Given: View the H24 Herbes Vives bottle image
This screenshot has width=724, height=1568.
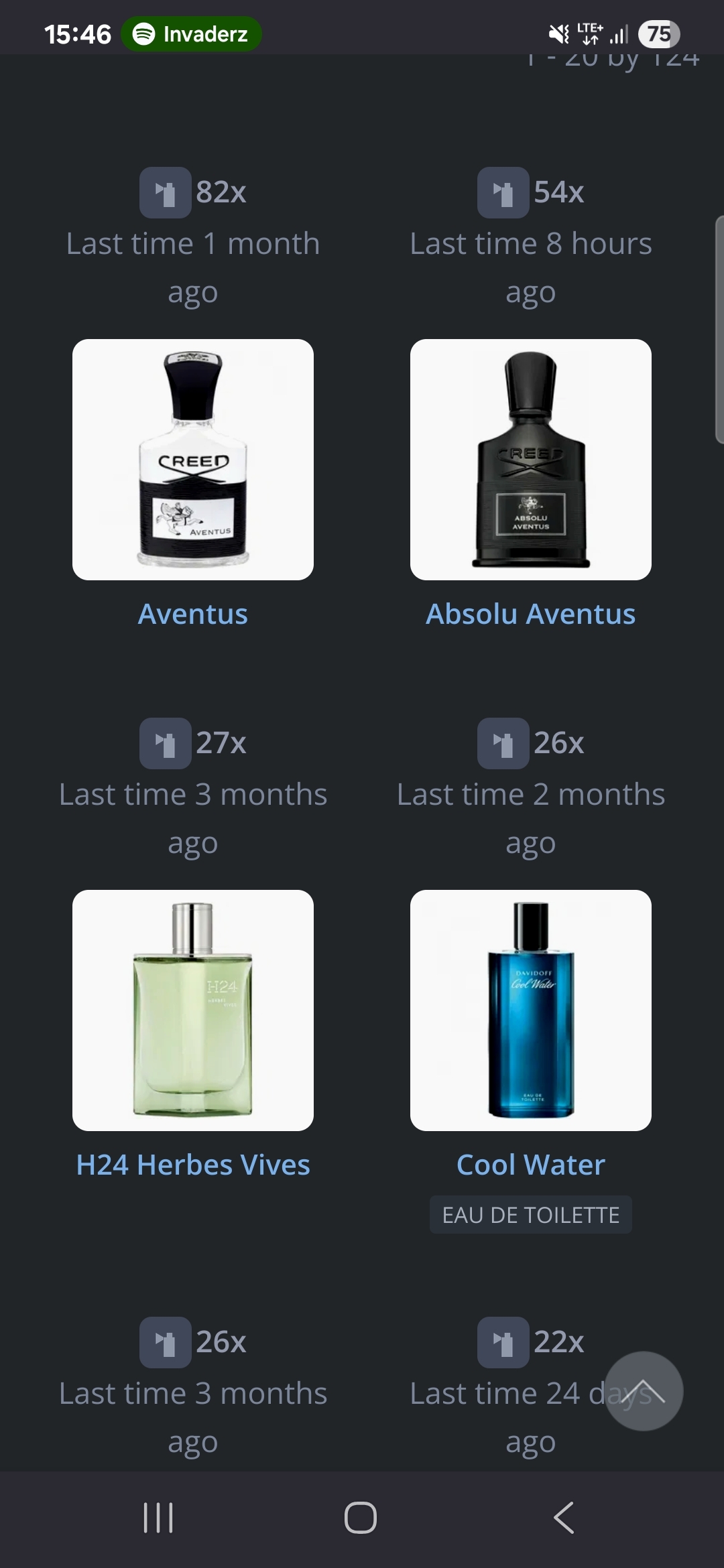Looking at the screenshot, I should pyautogui.click(x=193, y=1010).
